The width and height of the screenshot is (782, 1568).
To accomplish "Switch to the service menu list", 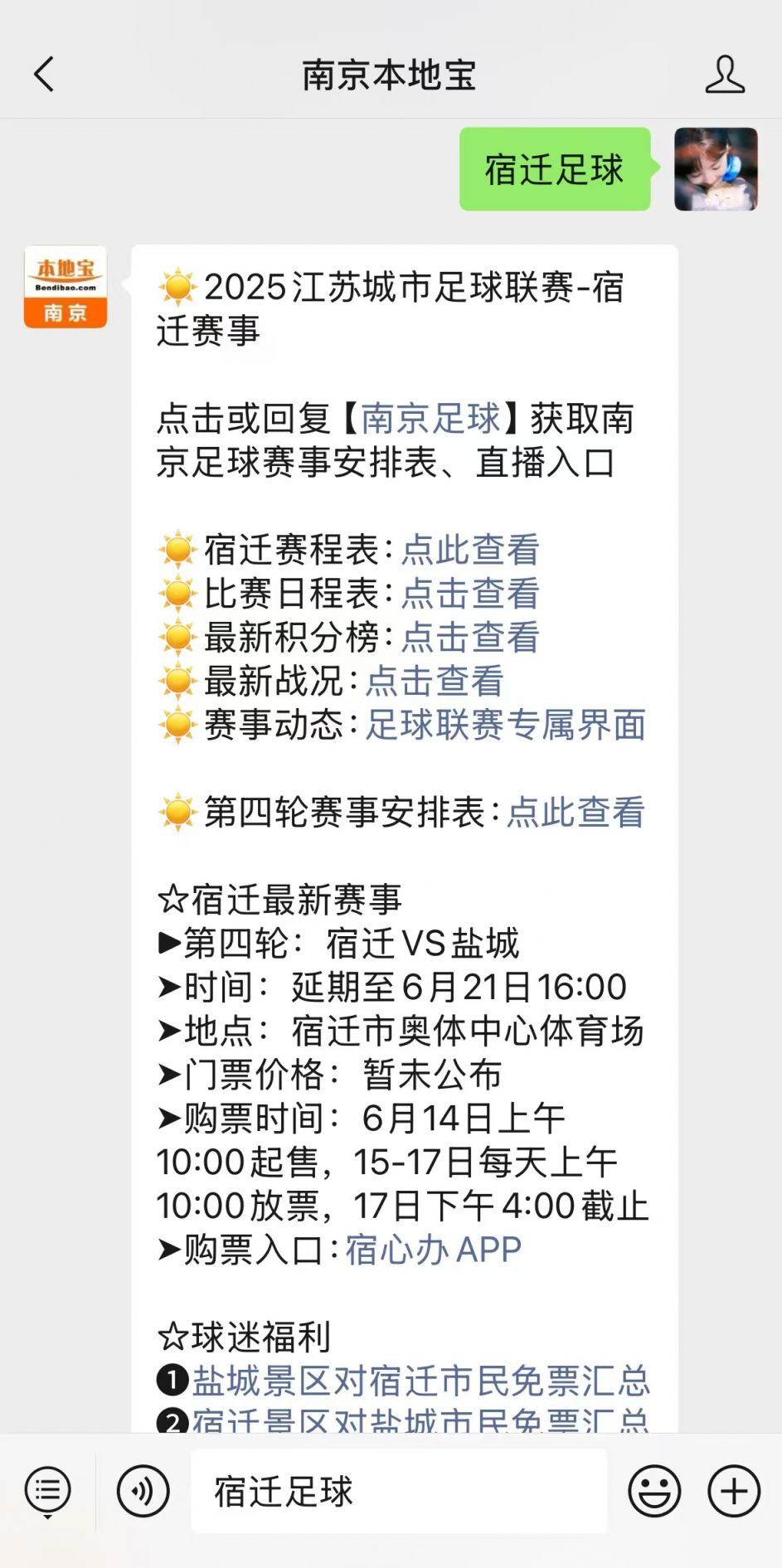I will click(48, 1492).
